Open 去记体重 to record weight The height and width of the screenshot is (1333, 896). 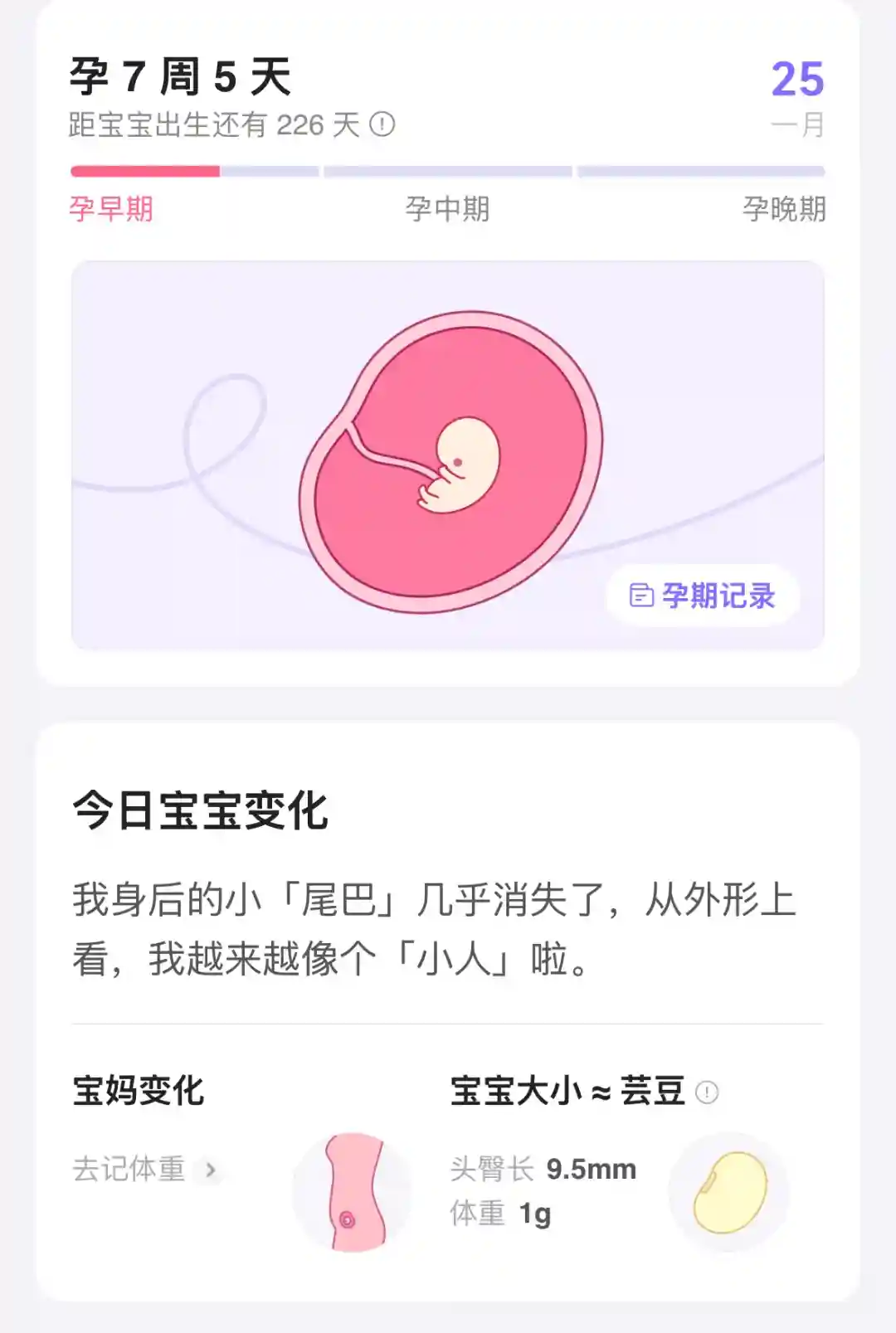(146, 1169)
